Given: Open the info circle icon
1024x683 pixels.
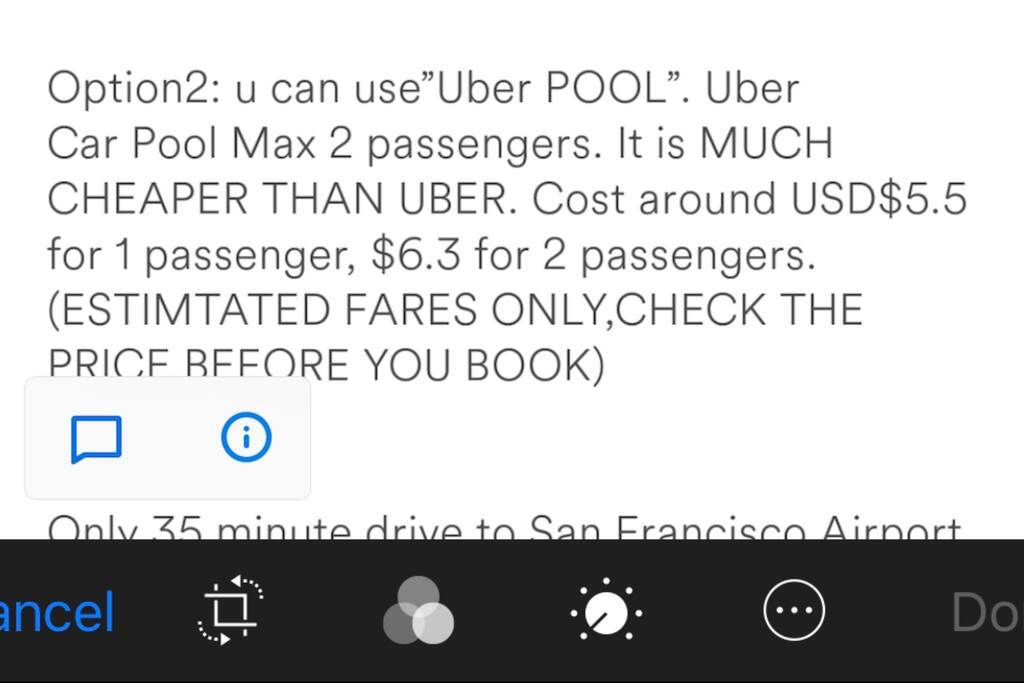Looking at the screenshot, I should 246,438.
